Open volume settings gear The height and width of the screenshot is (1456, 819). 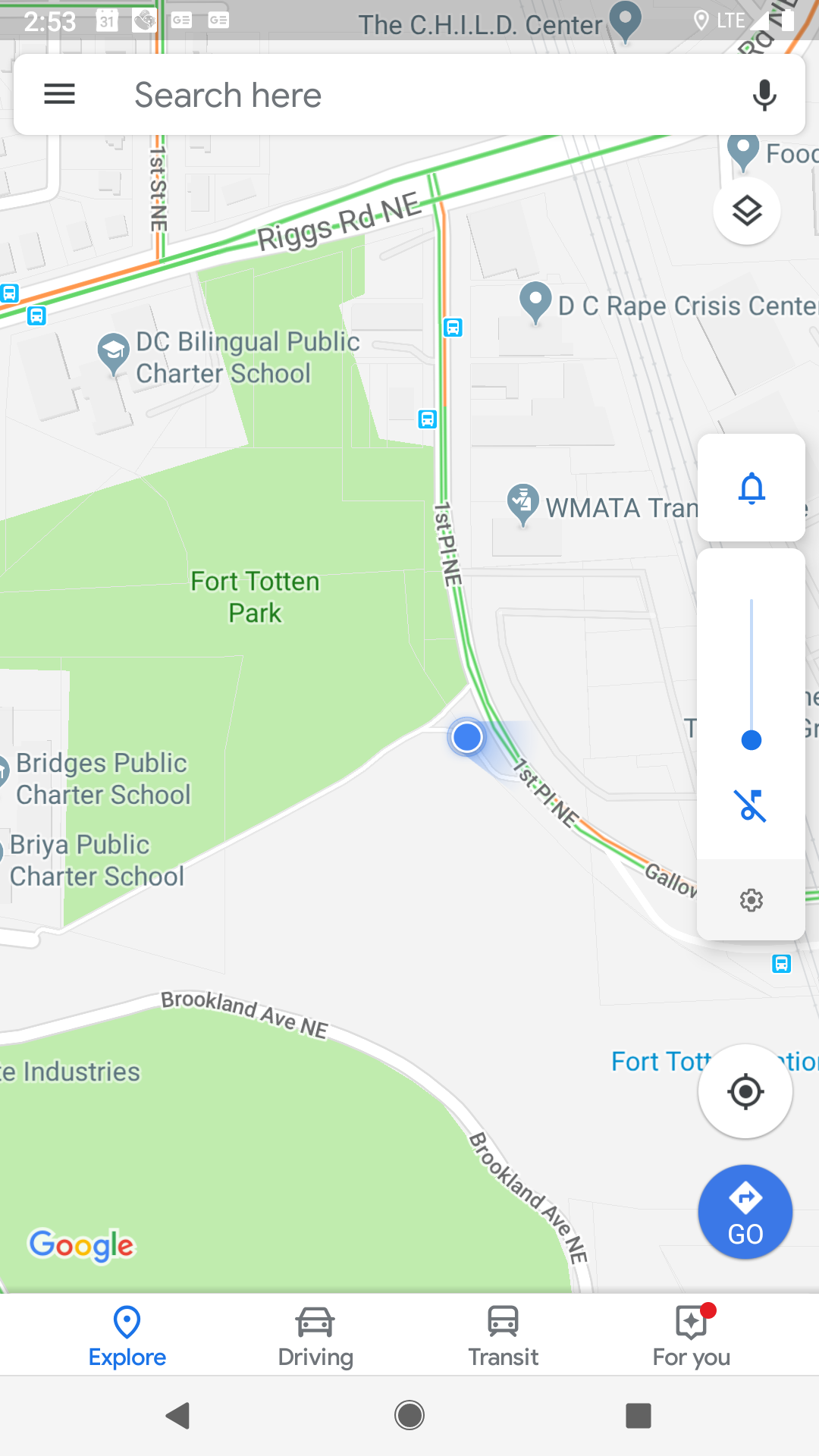click(x=752, y=900)
